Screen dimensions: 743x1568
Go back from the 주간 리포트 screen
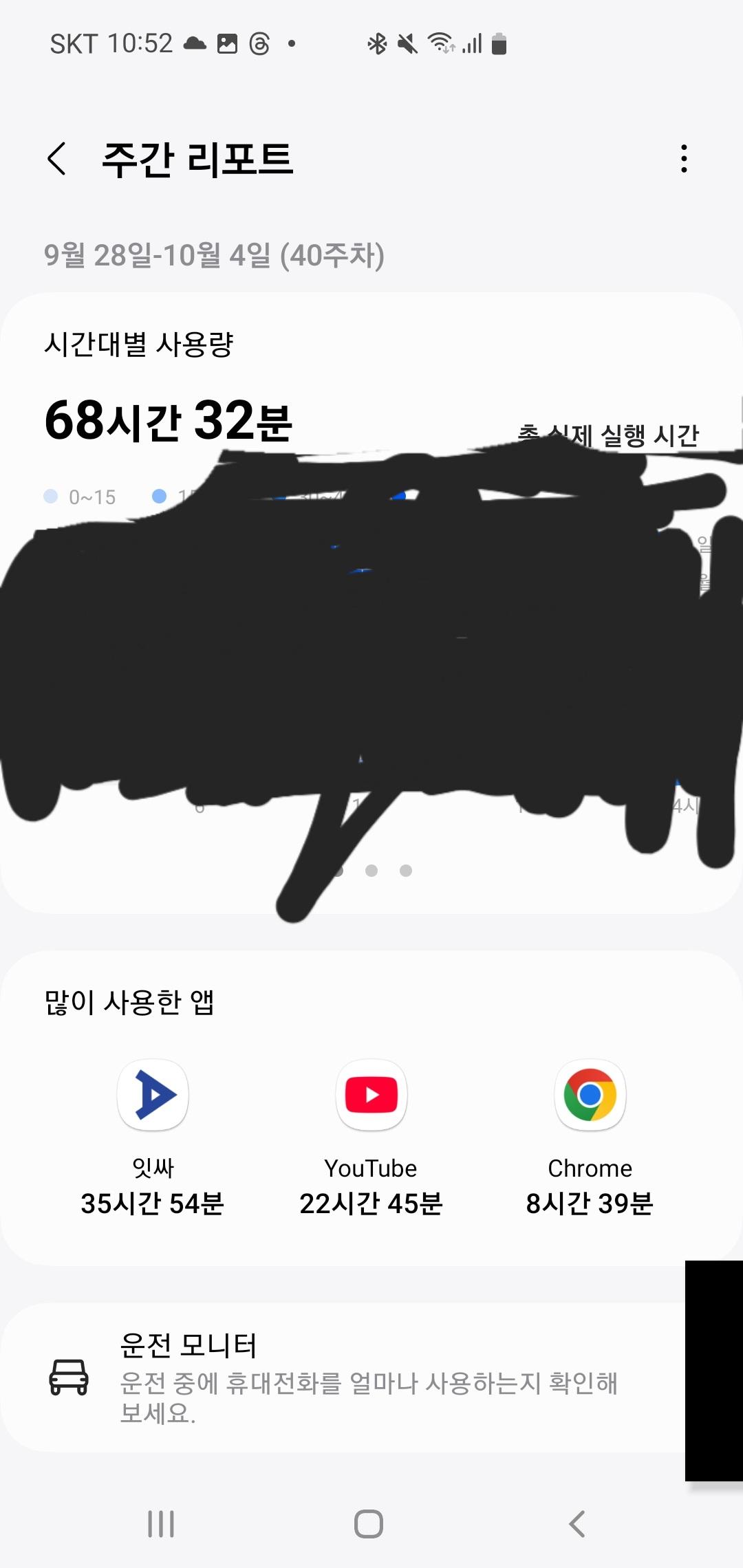[x=57, y=159]
